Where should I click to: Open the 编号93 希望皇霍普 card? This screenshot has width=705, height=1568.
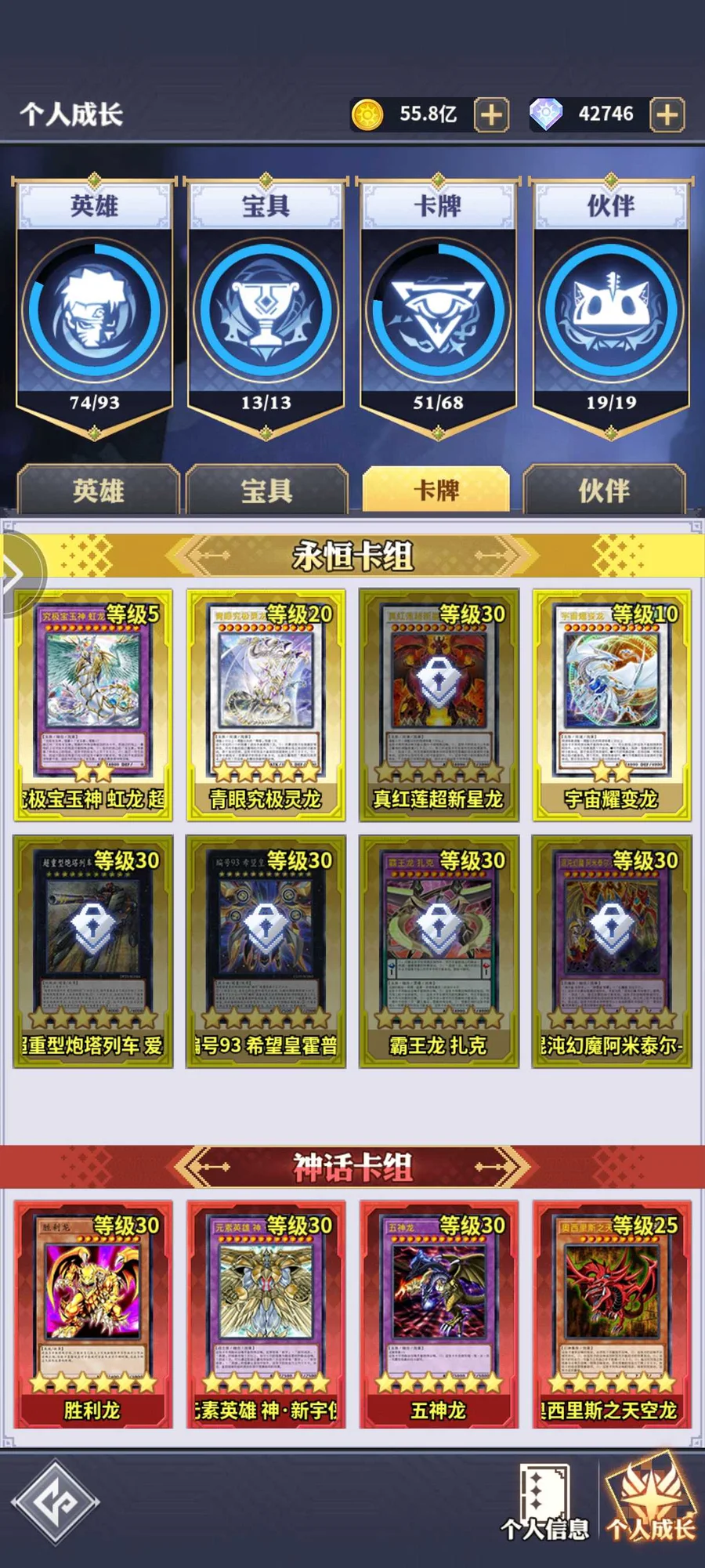click(x=266, y=951)
